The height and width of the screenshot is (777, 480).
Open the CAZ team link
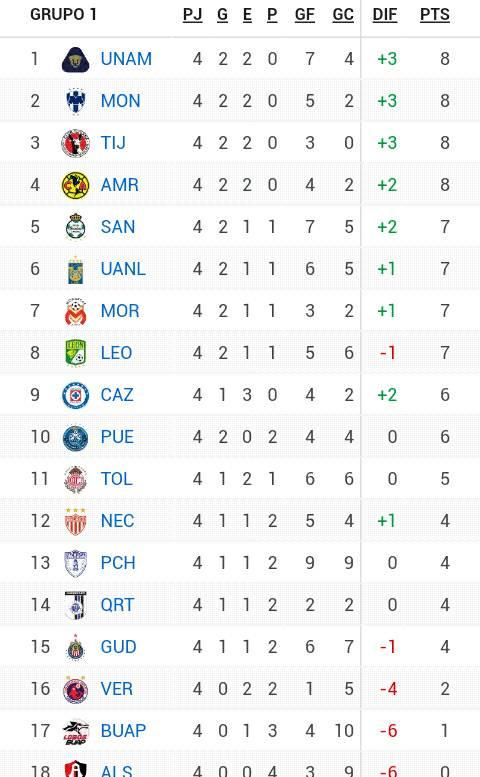pyautogui.click(x=117, y=395)
